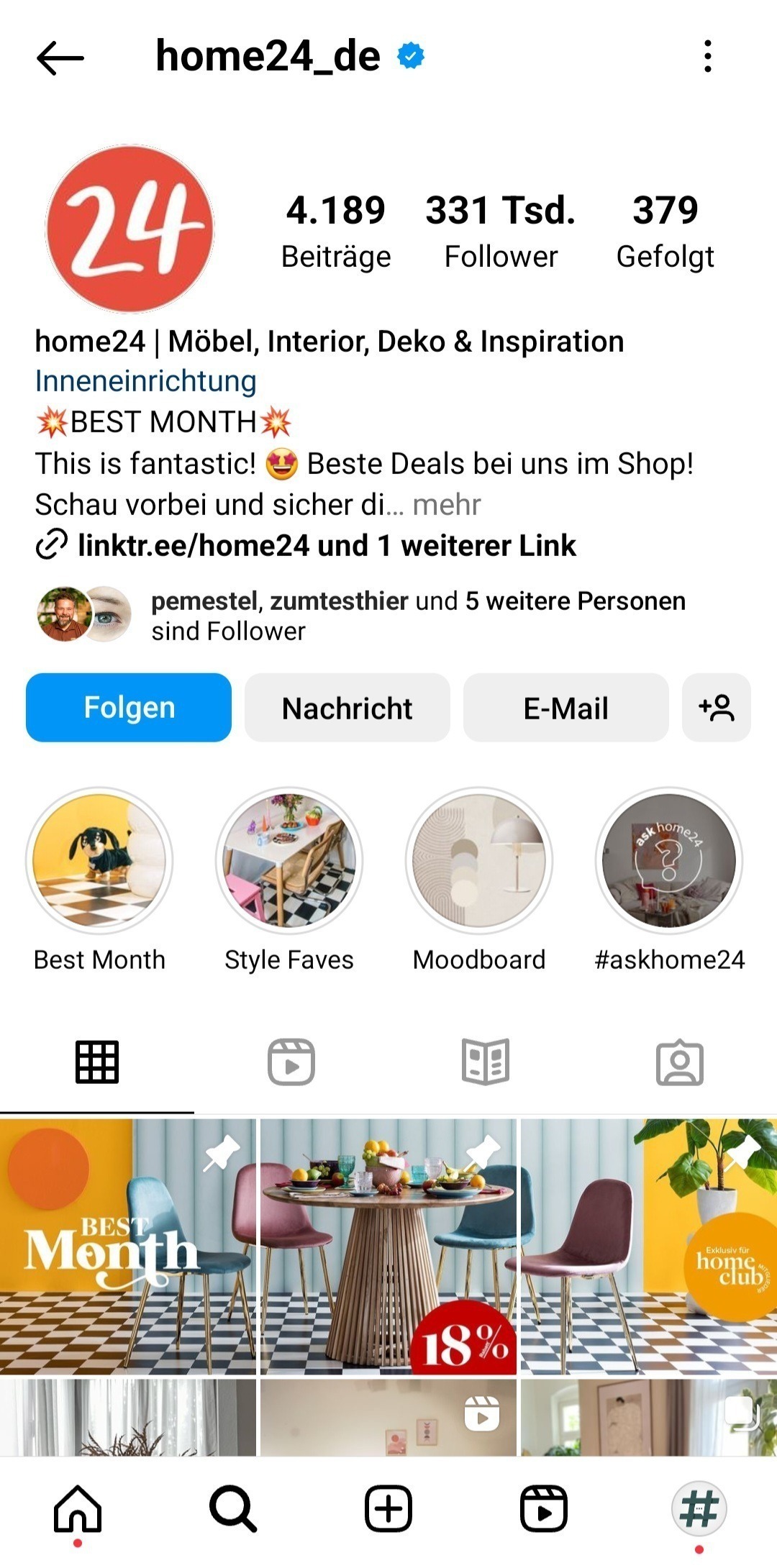Create a new post with plus icon
Image resolution: width=777 pixels, height=1568 pixels.
(388, 1508)
